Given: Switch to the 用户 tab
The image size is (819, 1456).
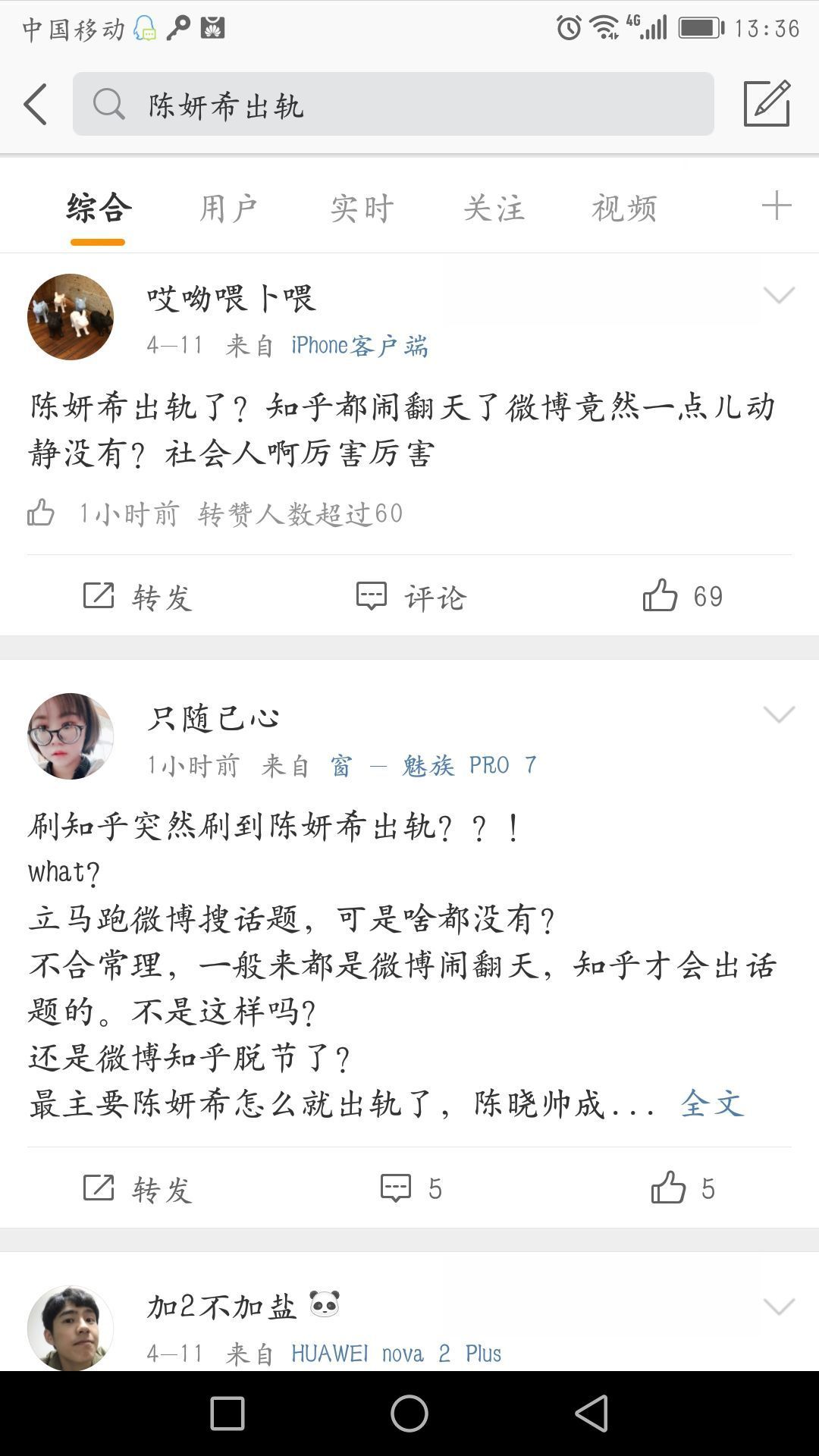Looking at the screenshot, I should (x=228, y=208).
